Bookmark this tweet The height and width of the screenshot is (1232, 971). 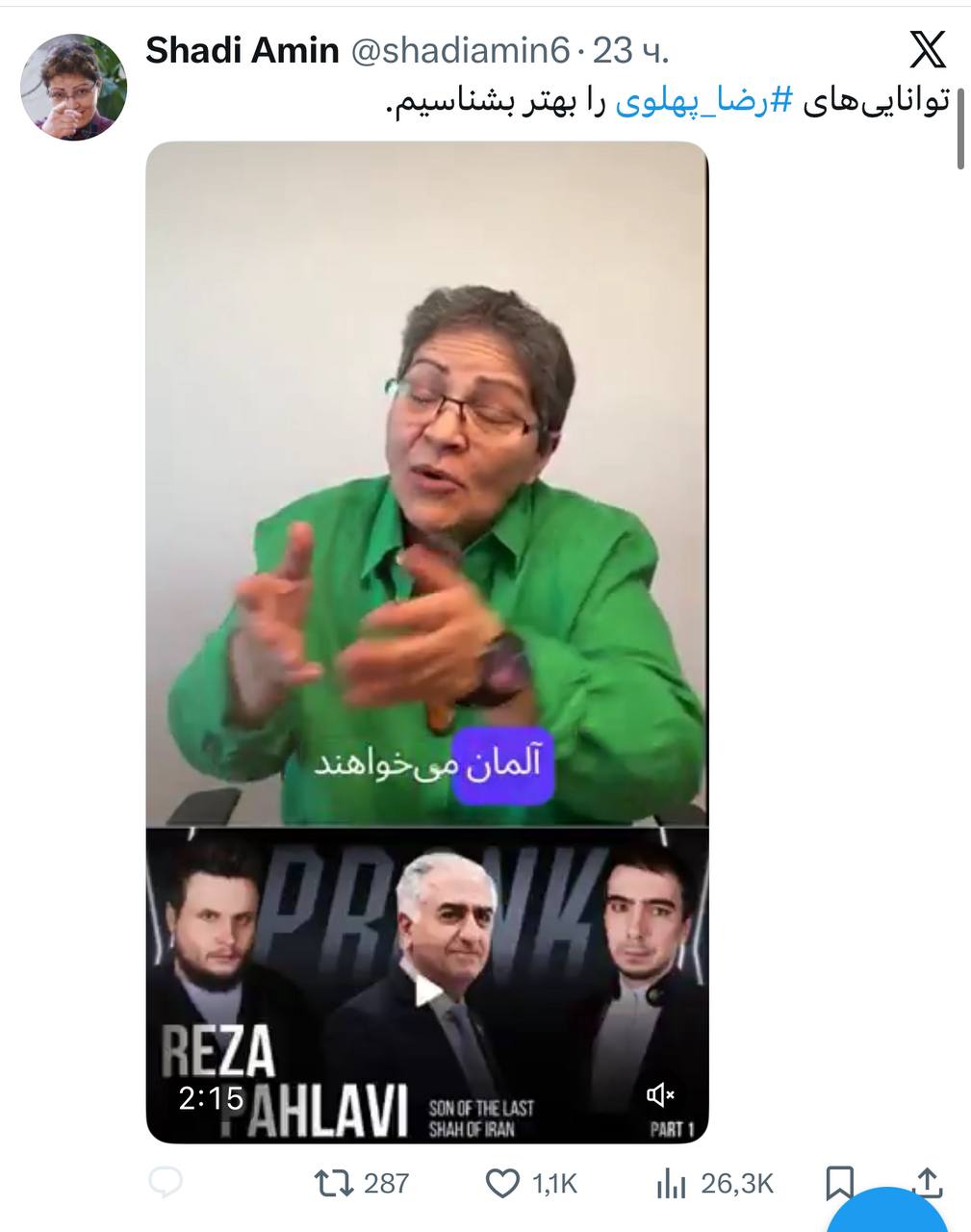[x=839, y=1182]
